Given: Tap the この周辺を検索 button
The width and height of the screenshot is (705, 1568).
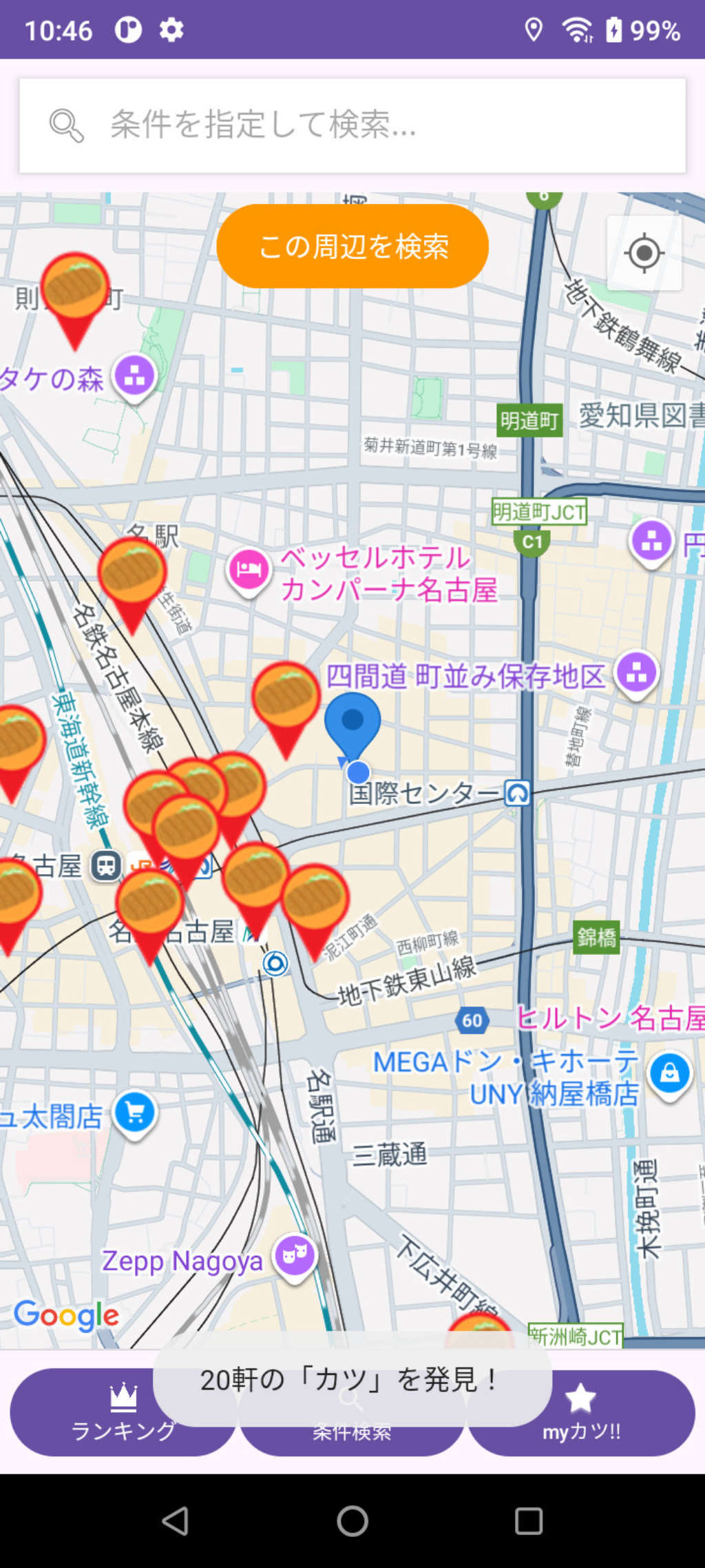Looking at the screenshot, I should click(x=352, y=246).
